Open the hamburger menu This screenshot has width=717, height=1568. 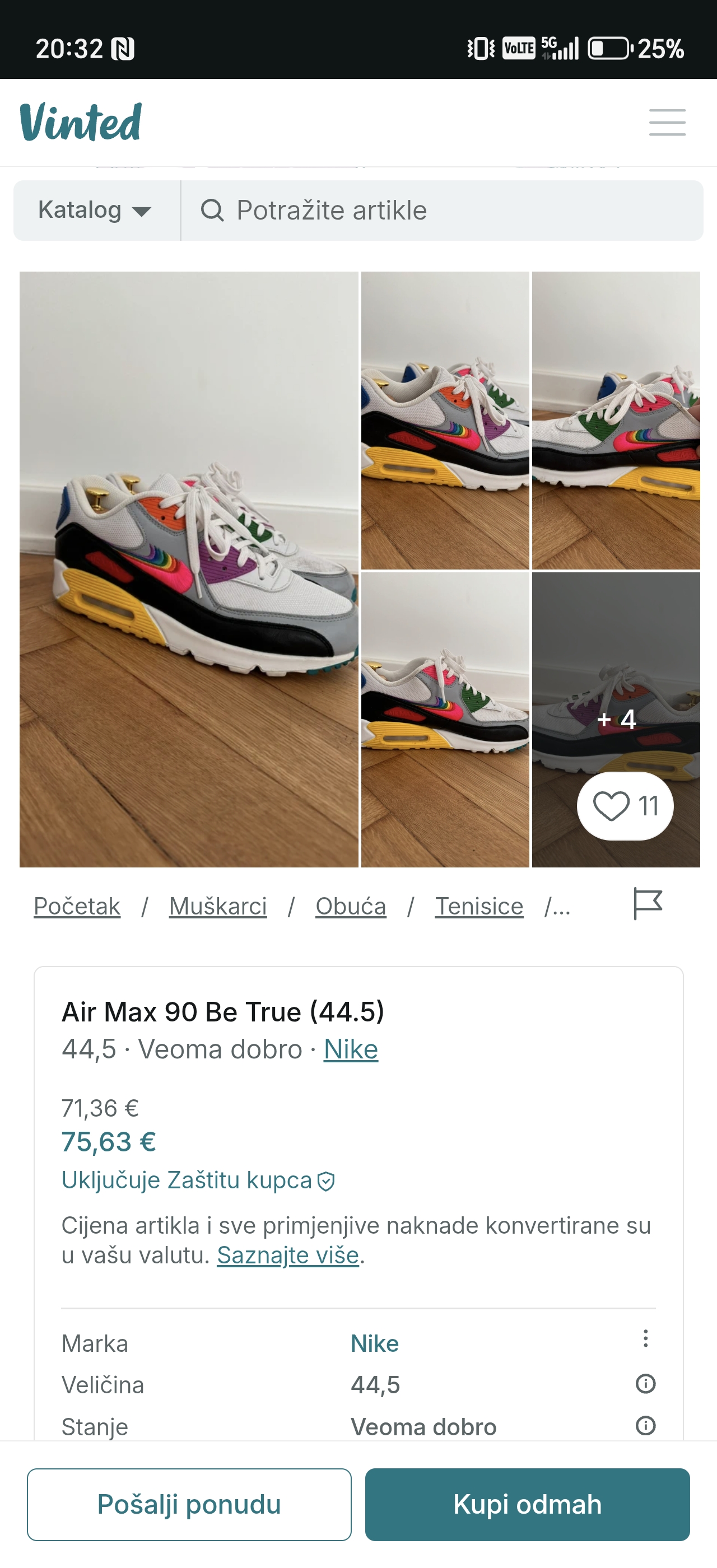[667, 122]
